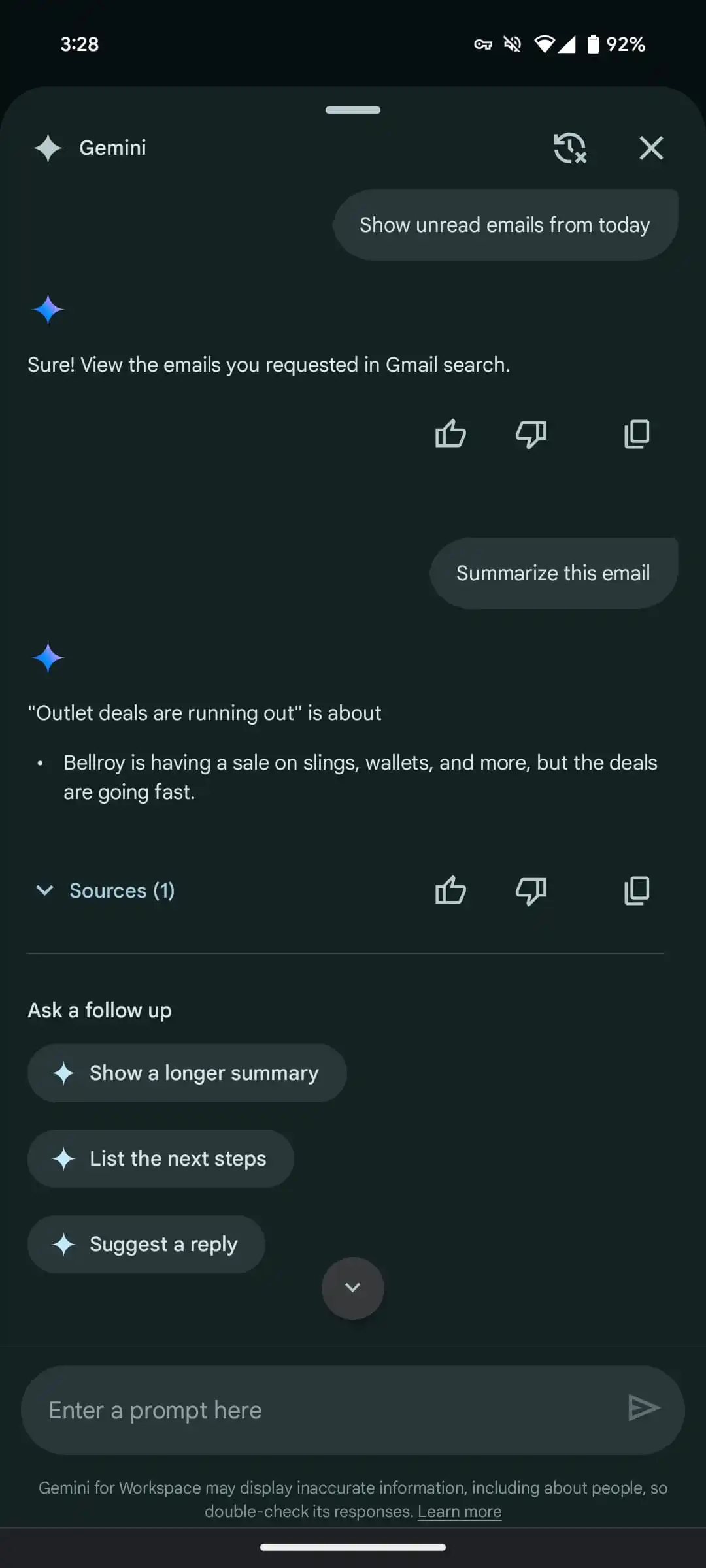The height and width of the screenshot is (1568, 706).
Task: Select Show a longer summary
Action: coord(187,1073)
